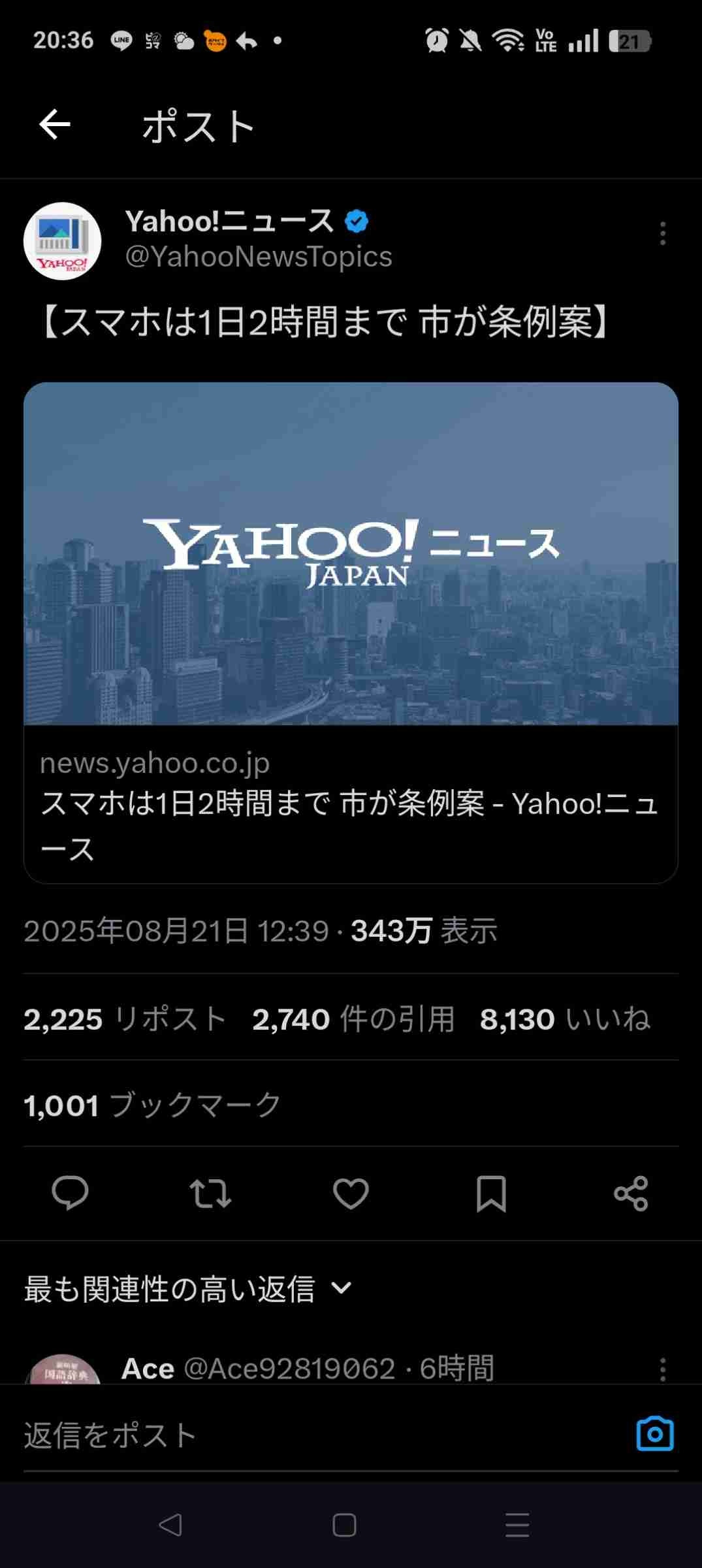
Task: Open Yahoo!ニュース profile avatar
Action: (x=63, y=241)
